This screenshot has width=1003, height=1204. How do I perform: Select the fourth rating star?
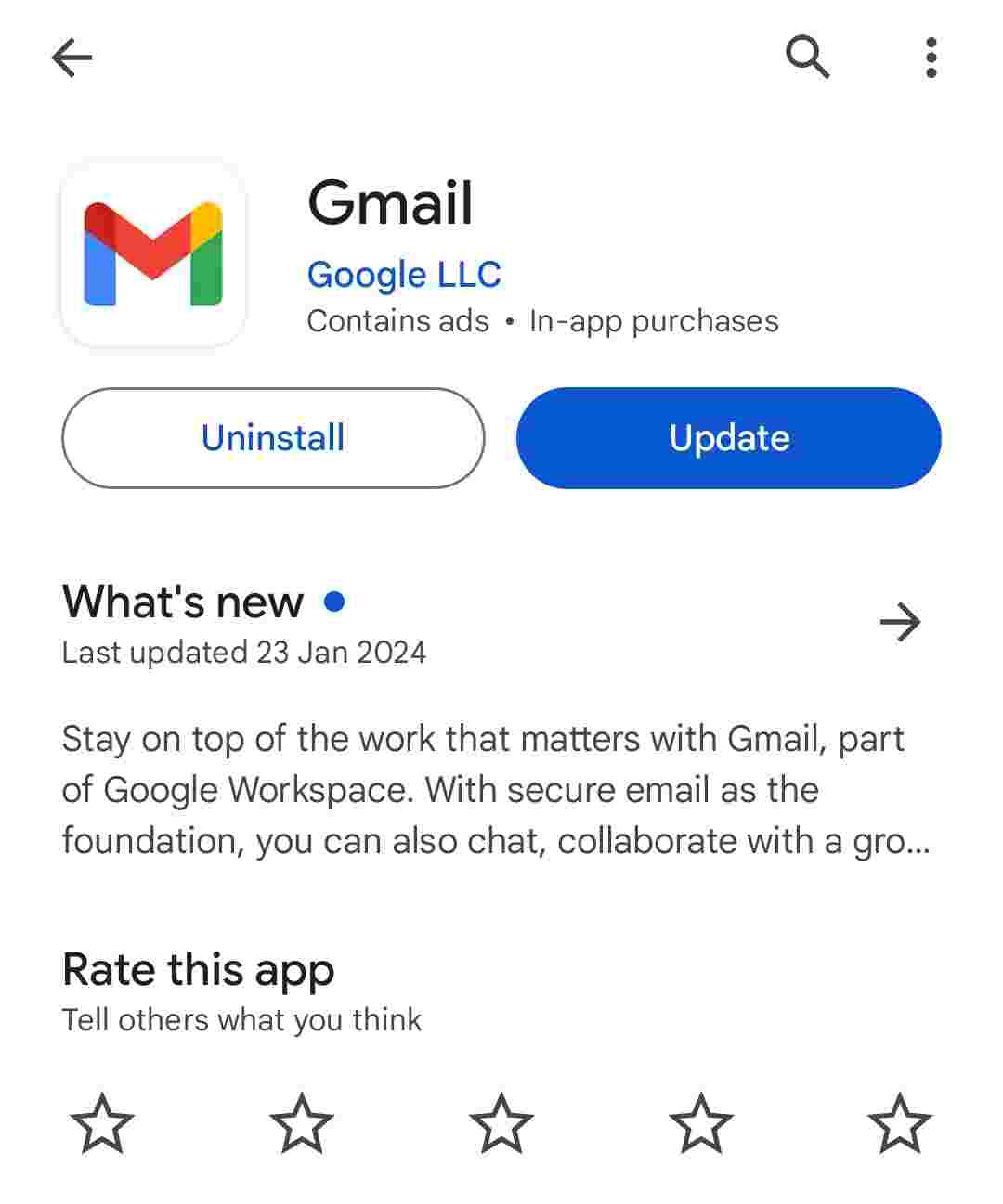(x=701, y=1123)
